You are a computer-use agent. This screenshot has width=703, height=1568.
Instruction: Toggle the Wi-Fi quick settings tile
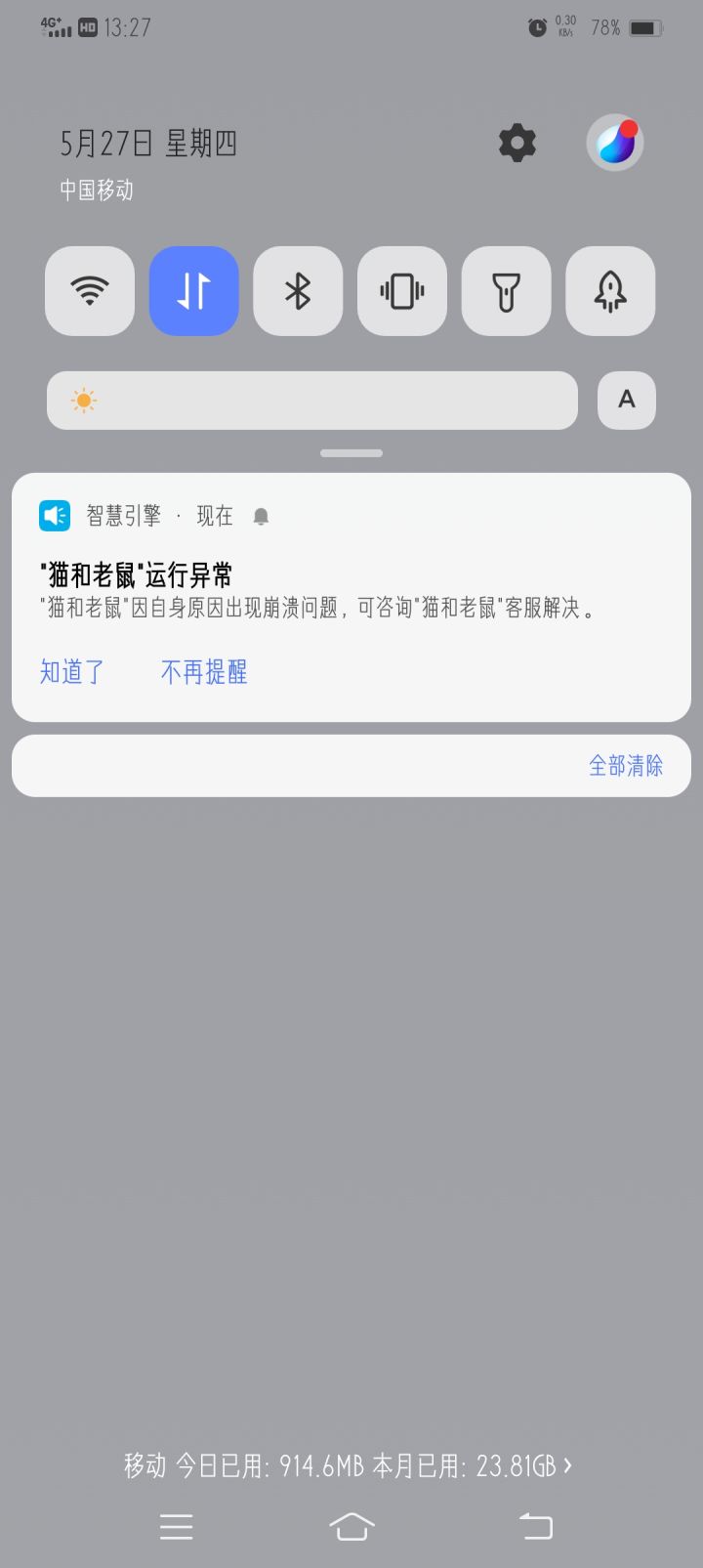click(89, 290)
